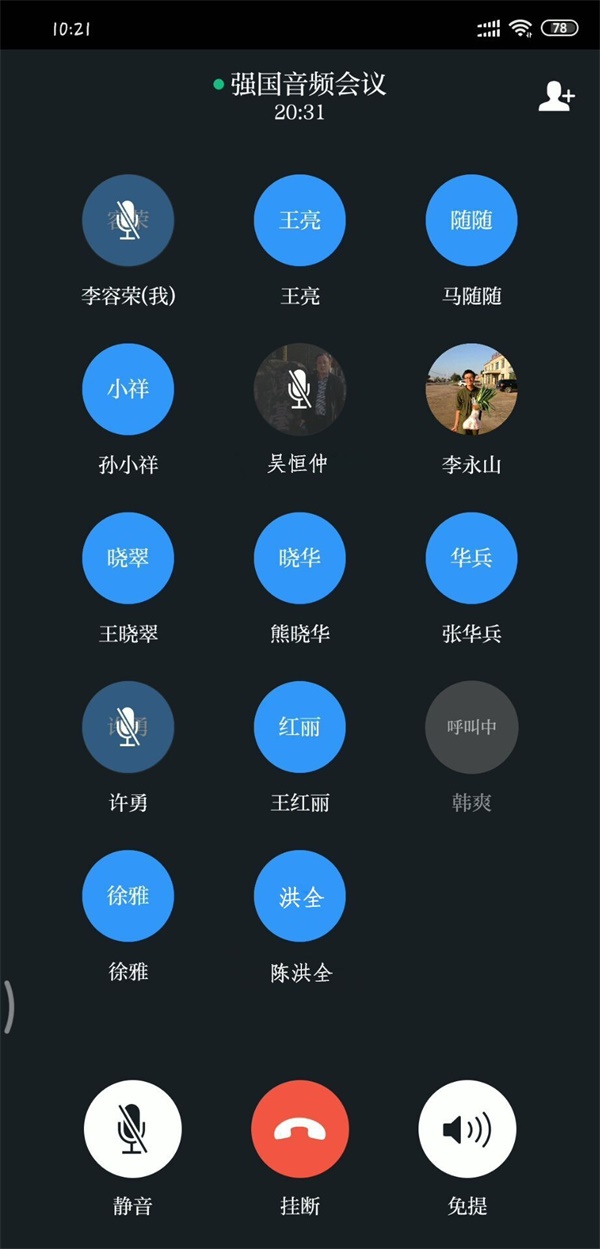The image size is (600, 1249).
Task: Open muted participant 吴恒仲
Action: (299, 389)
